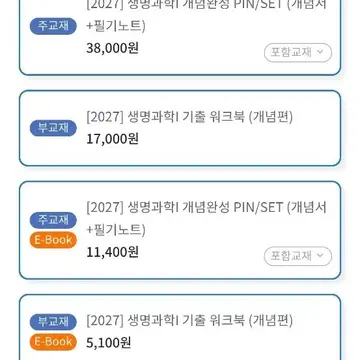The height and width of the screenshot is (360, 360).
Task: Open the 38,000원 개념완성 PIN/SET card
Action: point(180,37)
